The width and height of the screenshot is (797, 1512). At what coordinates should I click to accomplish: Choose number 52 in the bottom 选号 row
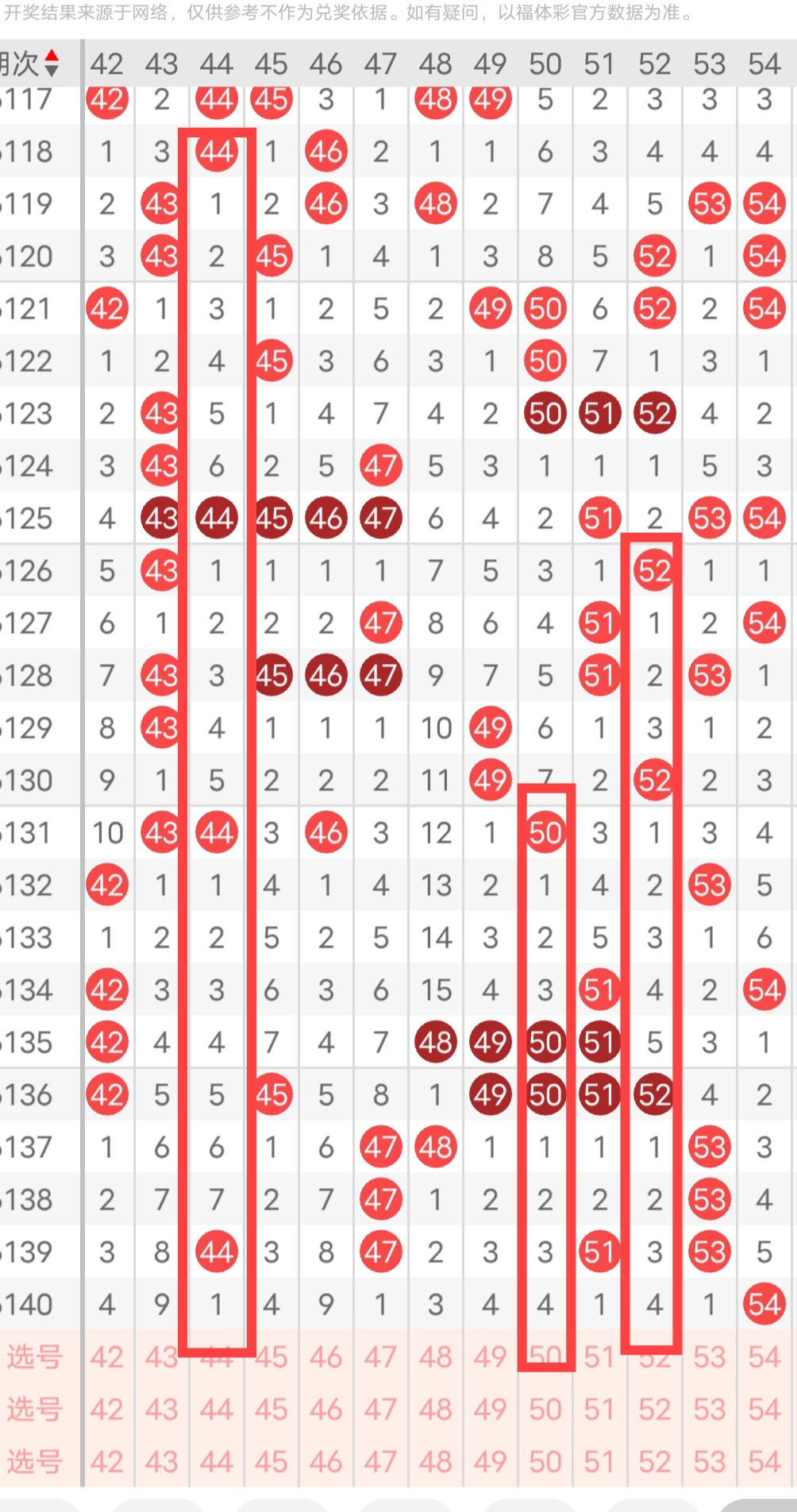point(654,1462)
